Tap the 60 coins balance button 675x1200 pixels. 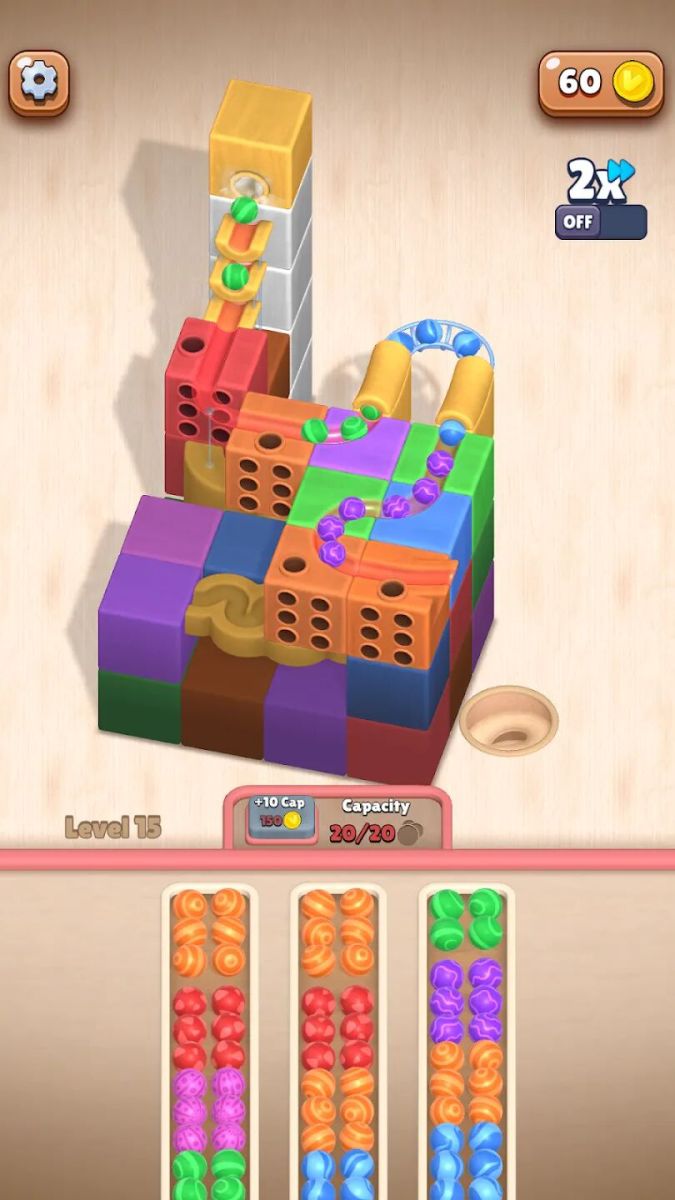(x=600, y=83)
